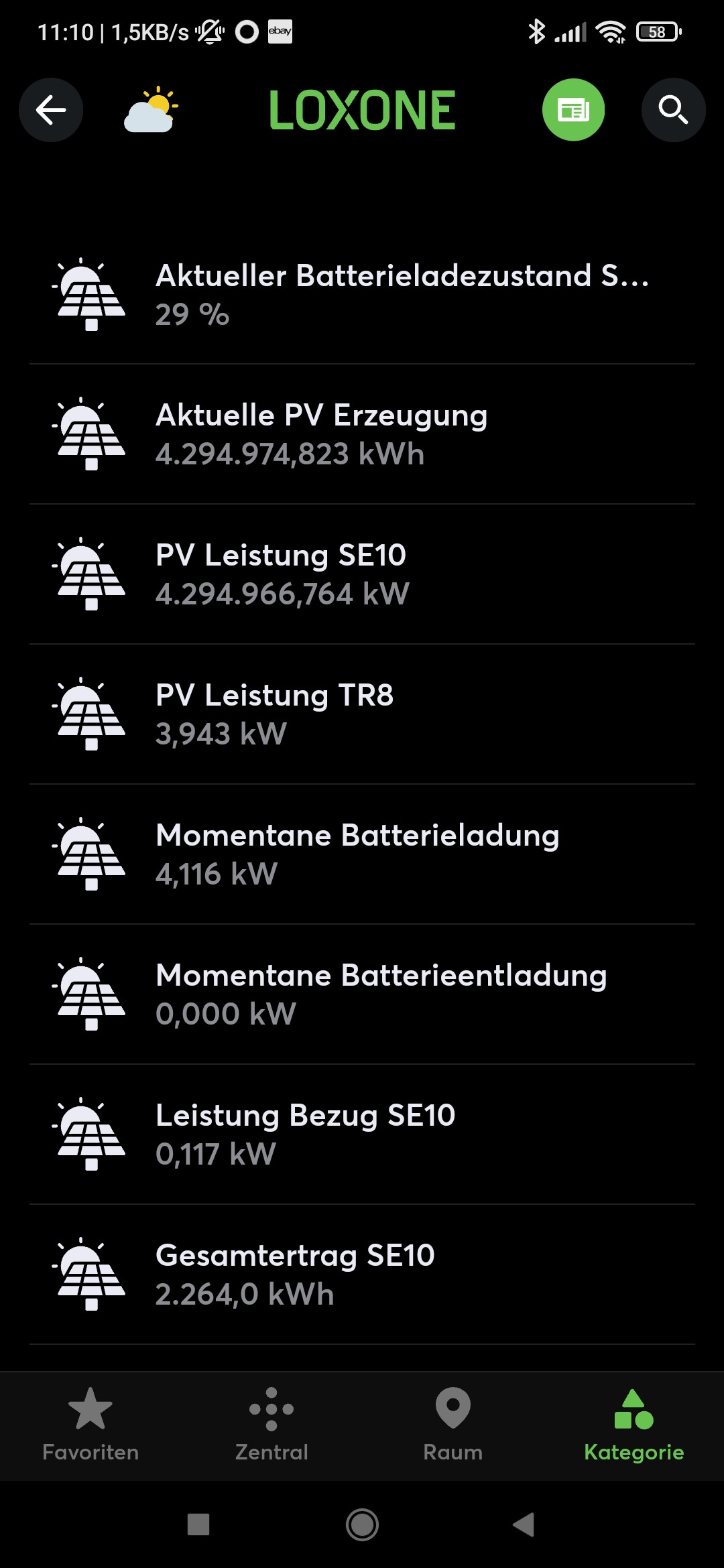
Task: Select the Kategorie tab
Action: tap(633, 1425)
